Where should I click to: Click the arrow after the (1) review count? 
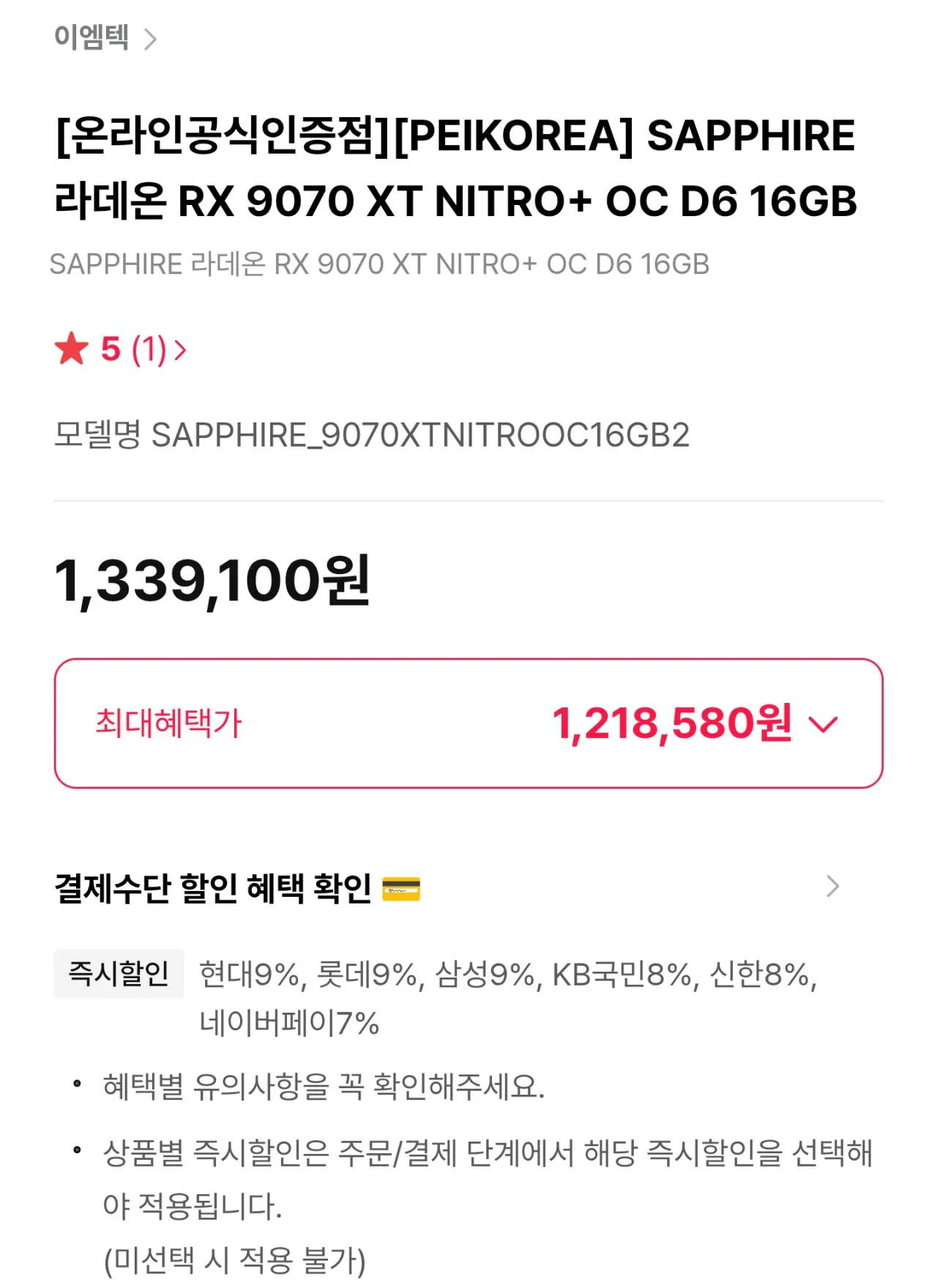coord(178,351)
